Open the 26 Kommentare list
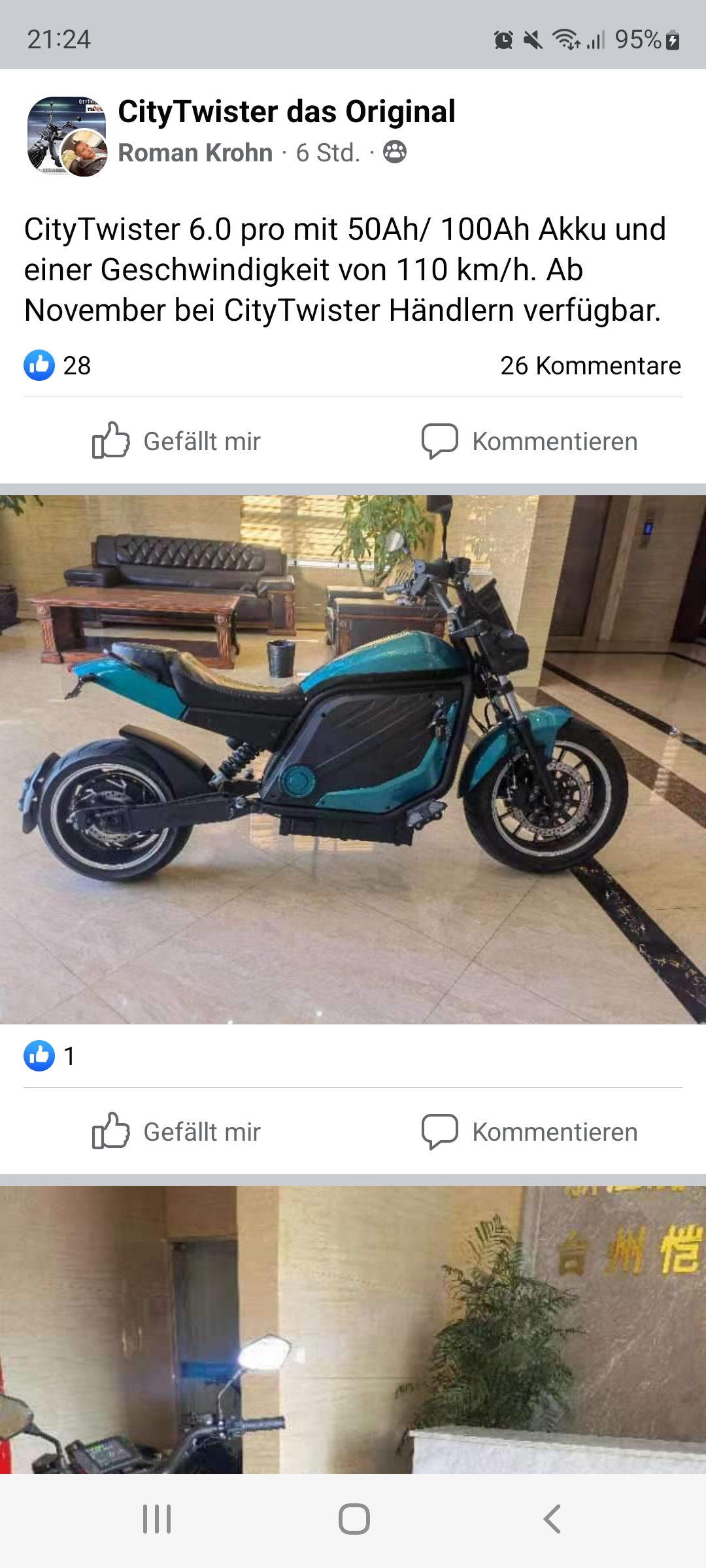This screenshot has width=706, height=1568. [x=590, y=366]
